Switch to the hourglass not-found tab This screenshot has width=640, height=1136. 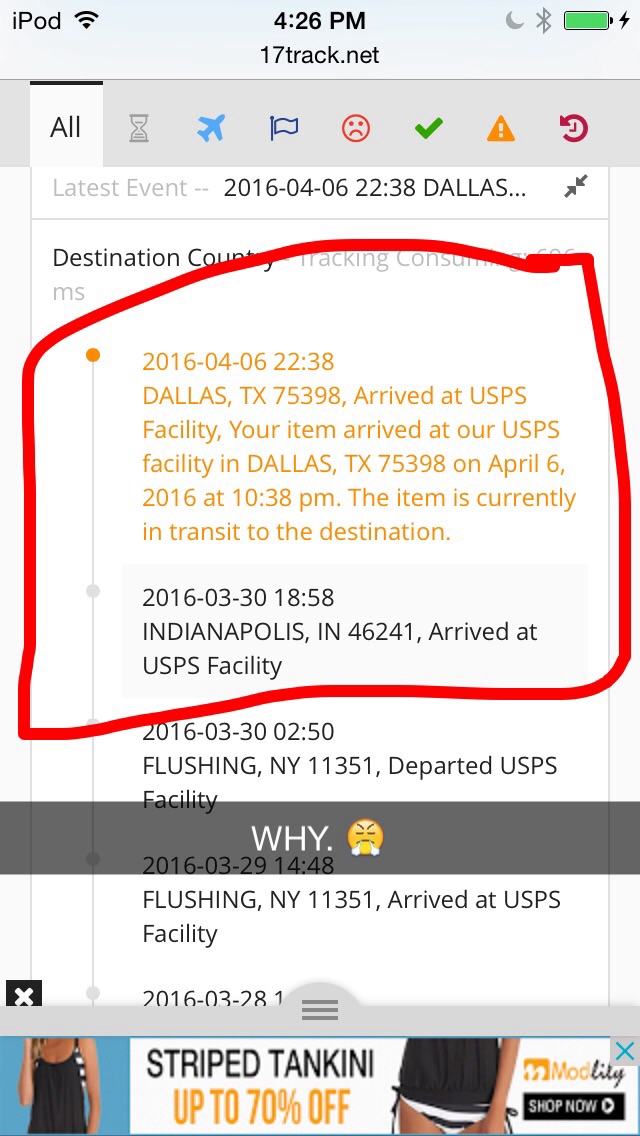tap(139, 128)
